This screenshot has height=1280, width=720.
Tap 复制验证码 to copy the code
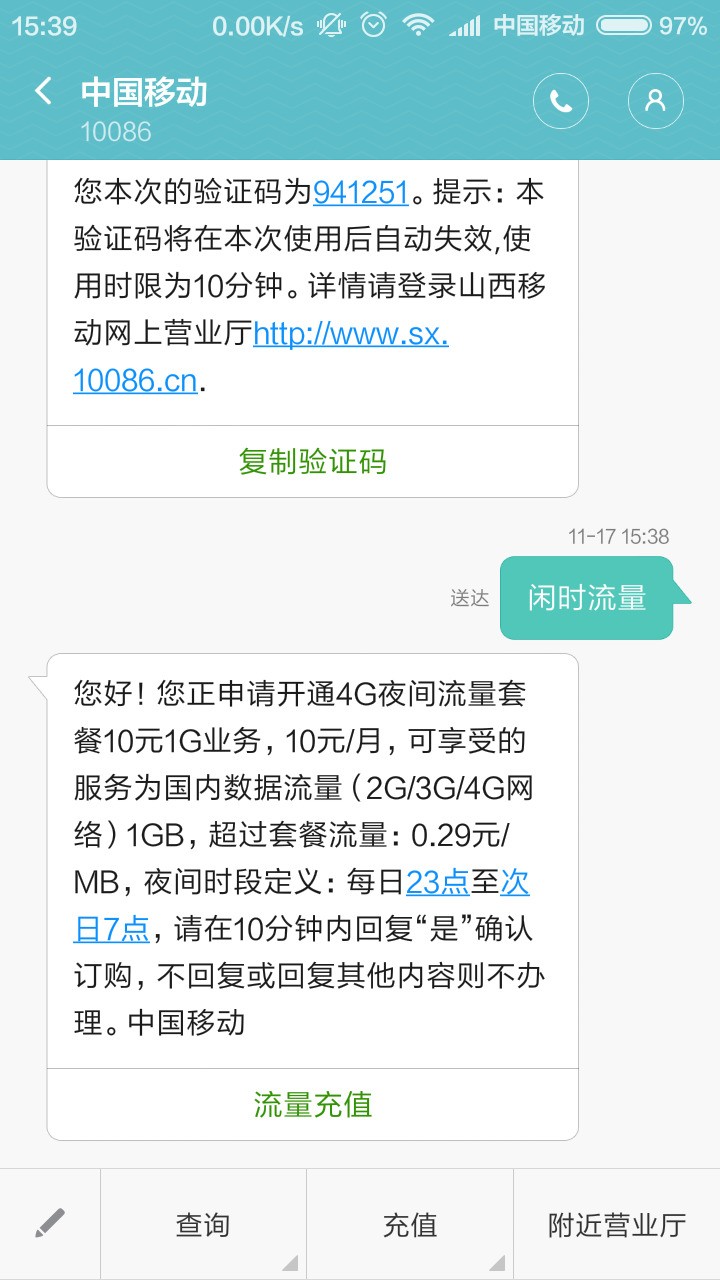coord(312,461)
